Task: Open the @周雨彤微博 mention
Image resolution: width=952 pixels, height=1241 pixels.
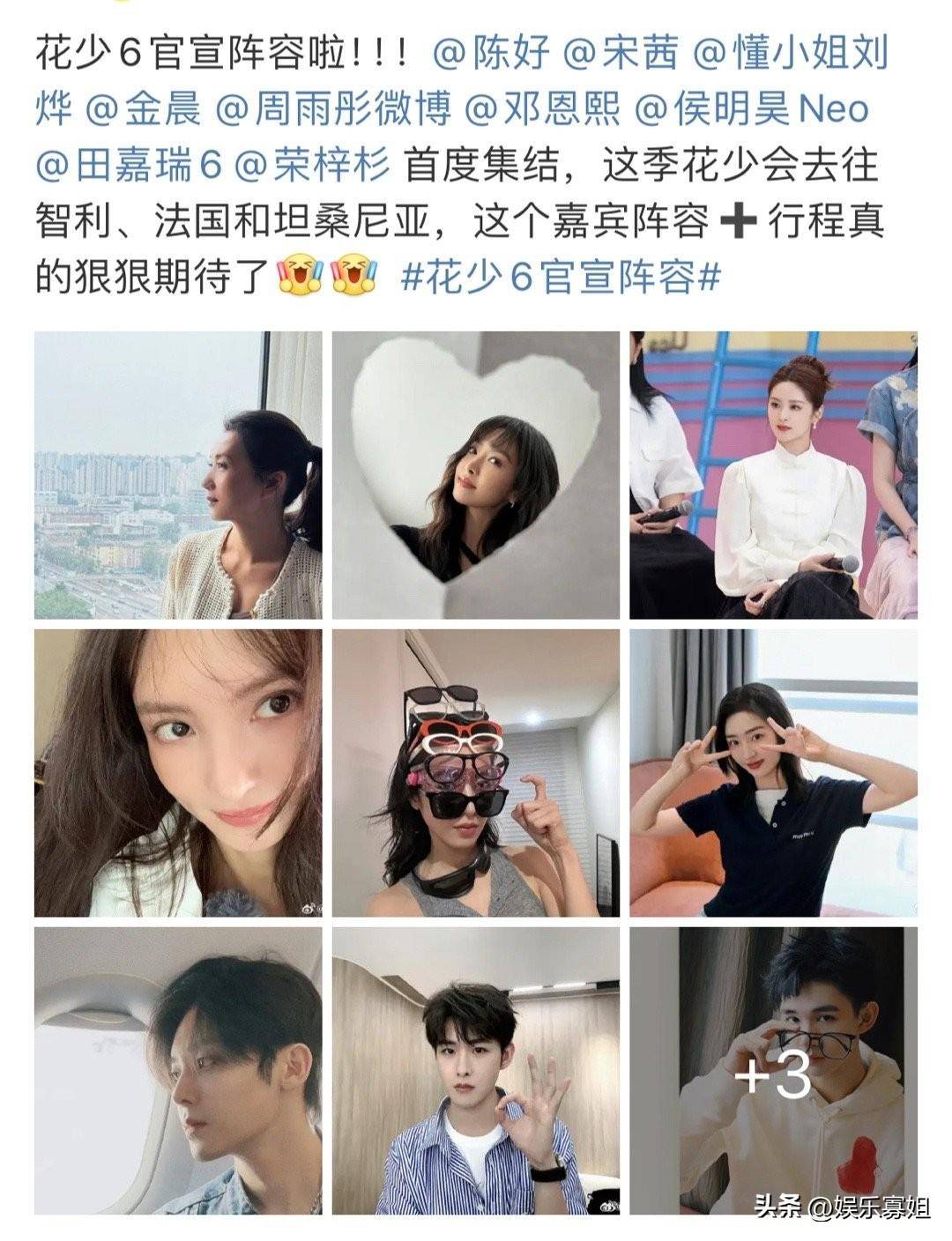Action: [333, 110]
